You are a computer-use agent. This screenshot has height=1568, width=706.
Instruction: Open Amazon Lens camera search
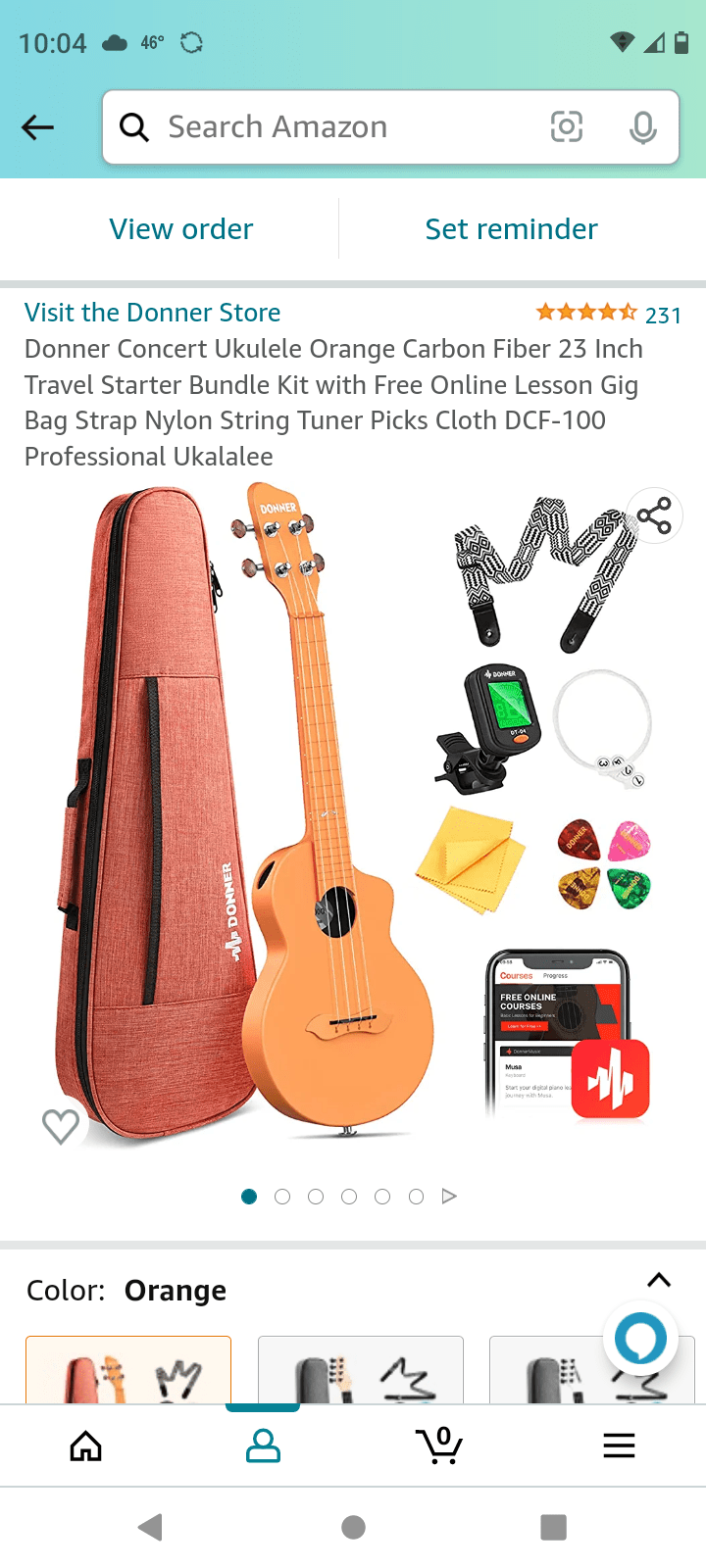[x=567, y=126]
